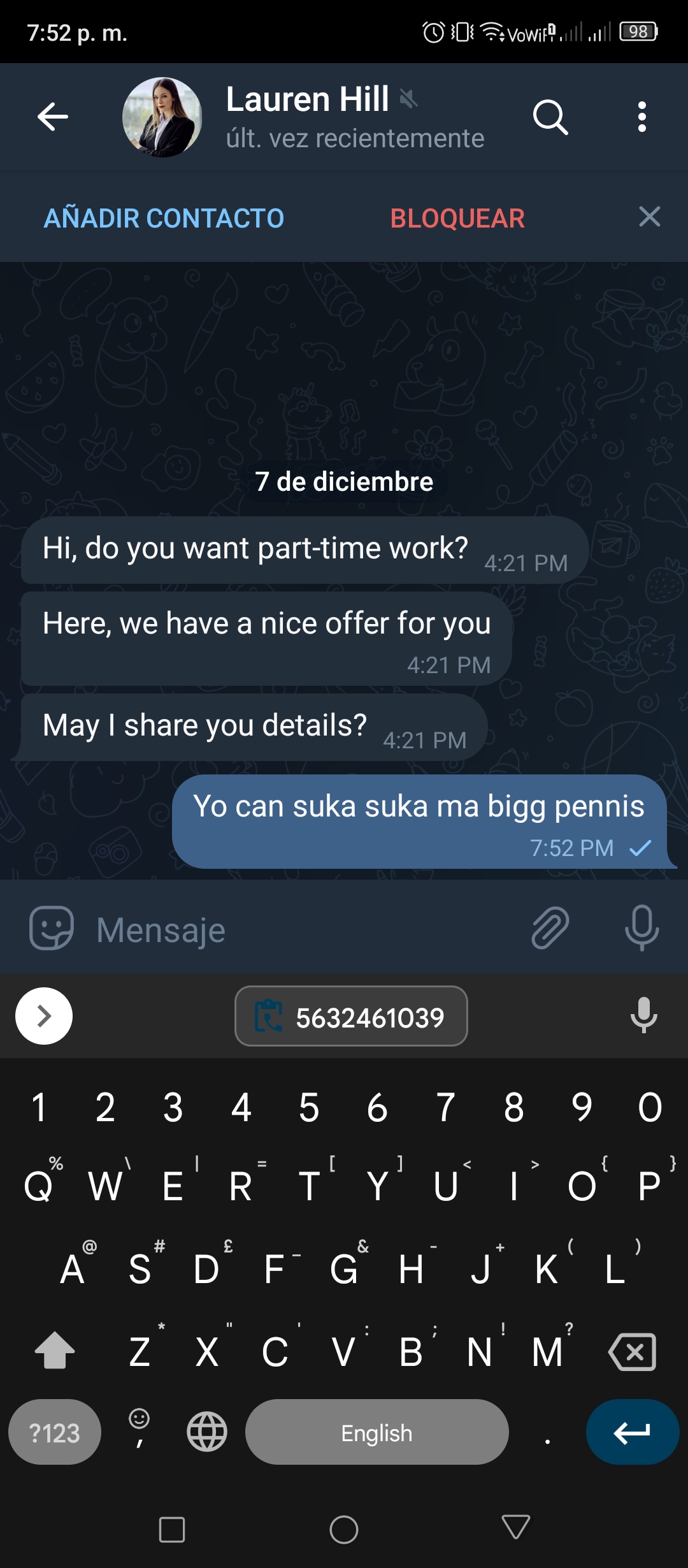Search within this conversation
The height and width of the screenshot is (1568, 688).
[550, 117]
